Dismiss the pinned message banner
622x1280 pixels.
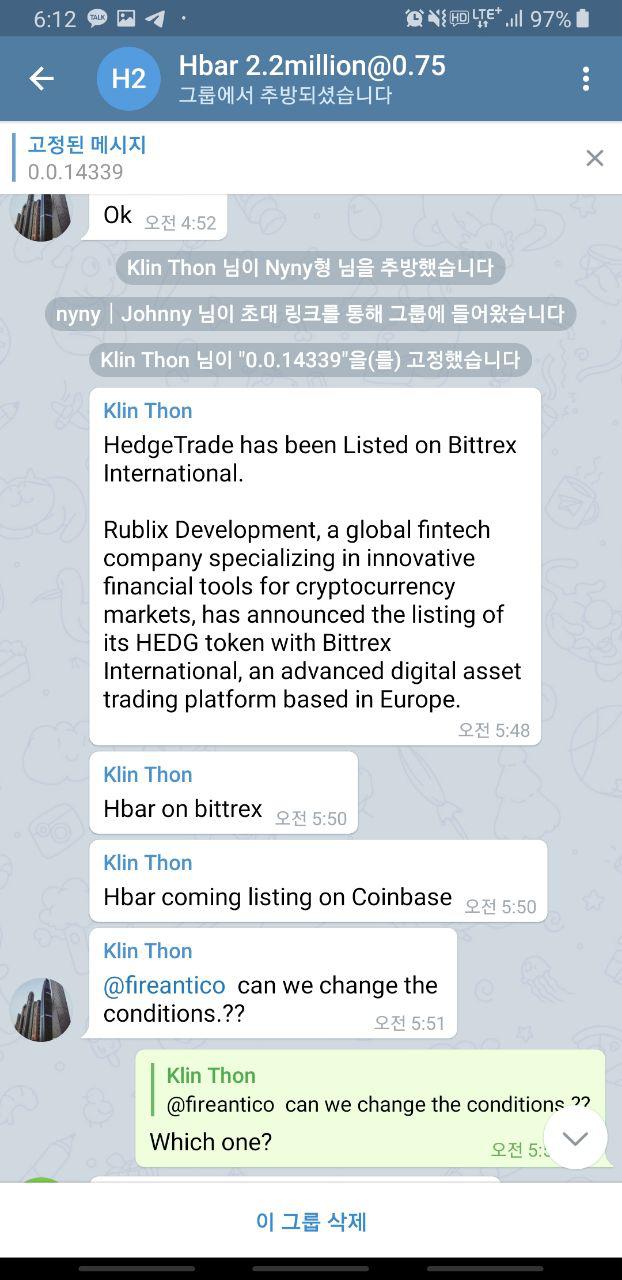coord(594,158)
